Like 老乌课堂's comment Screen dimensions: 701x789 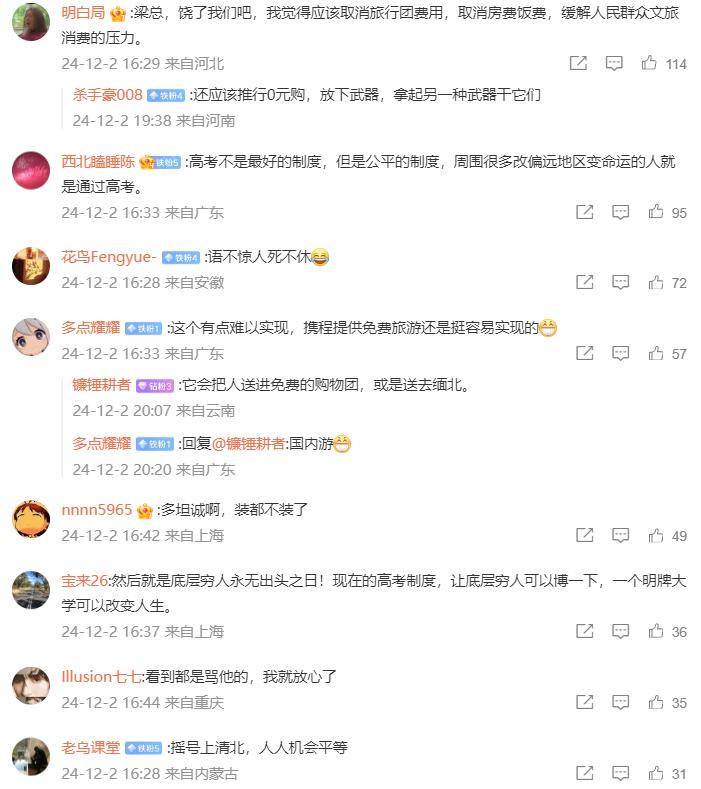pos(656,773)
